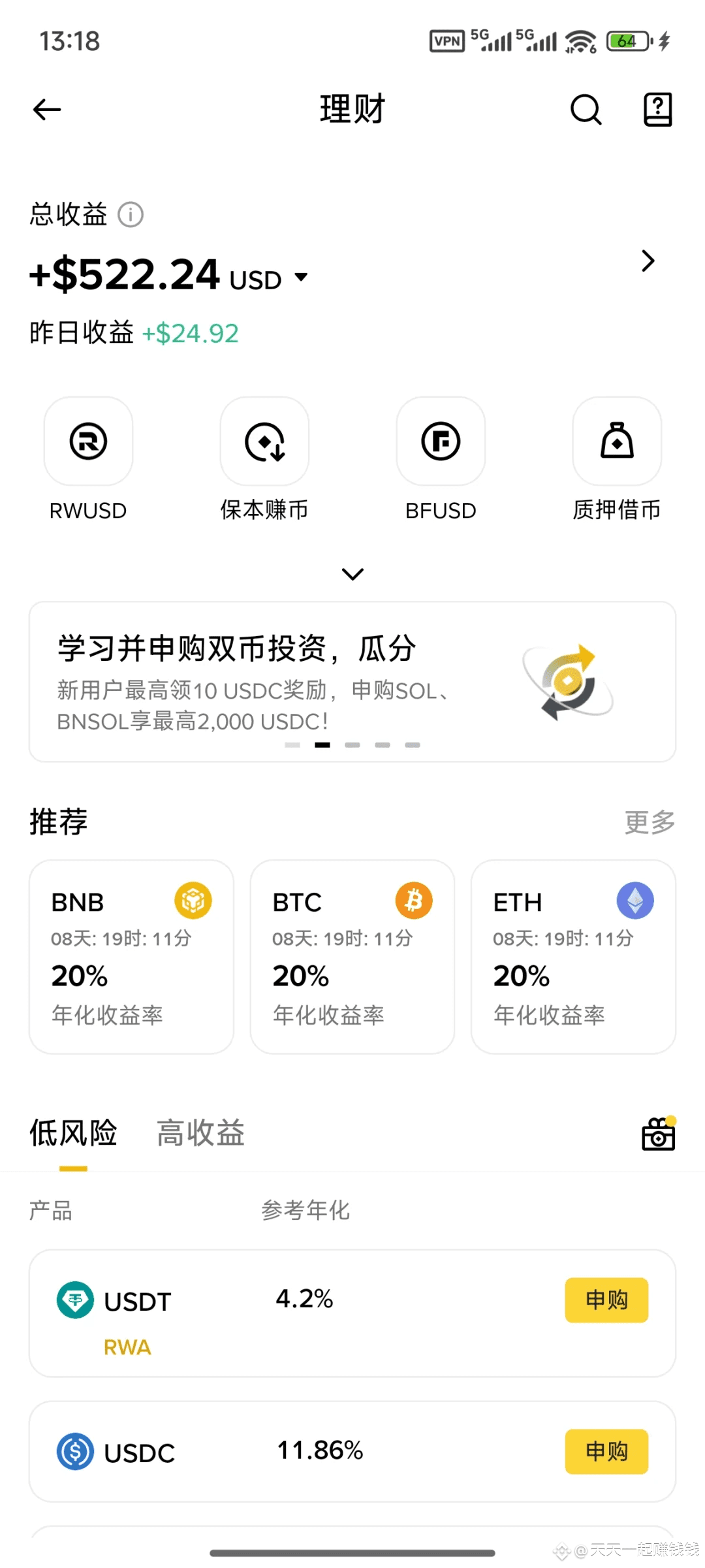View 更多 recommended products
The height and width of the screenshot is (1568, 705).
click(x=650, y=822)
